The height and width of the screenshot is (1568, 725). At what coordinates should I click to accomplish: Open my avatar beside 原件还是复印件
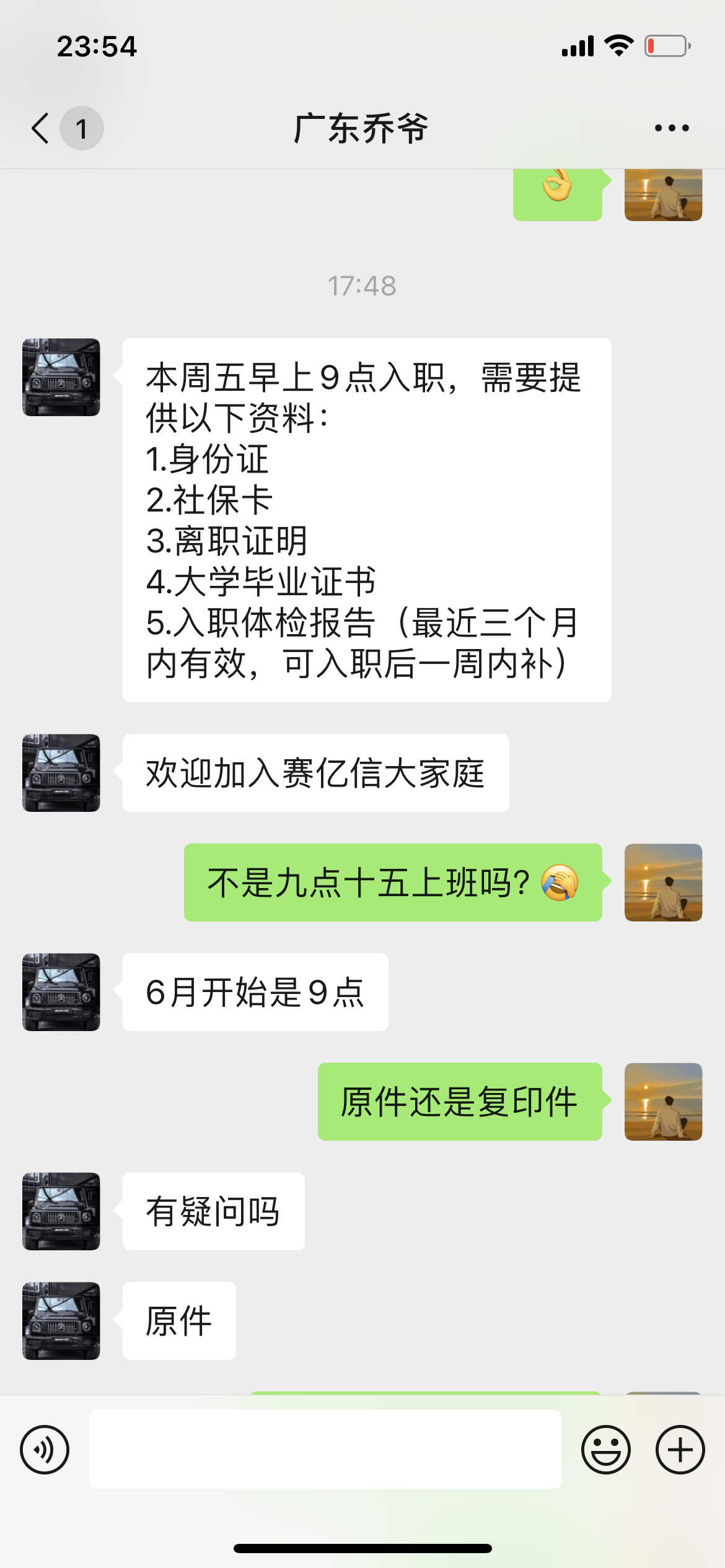pos(663,1102)
